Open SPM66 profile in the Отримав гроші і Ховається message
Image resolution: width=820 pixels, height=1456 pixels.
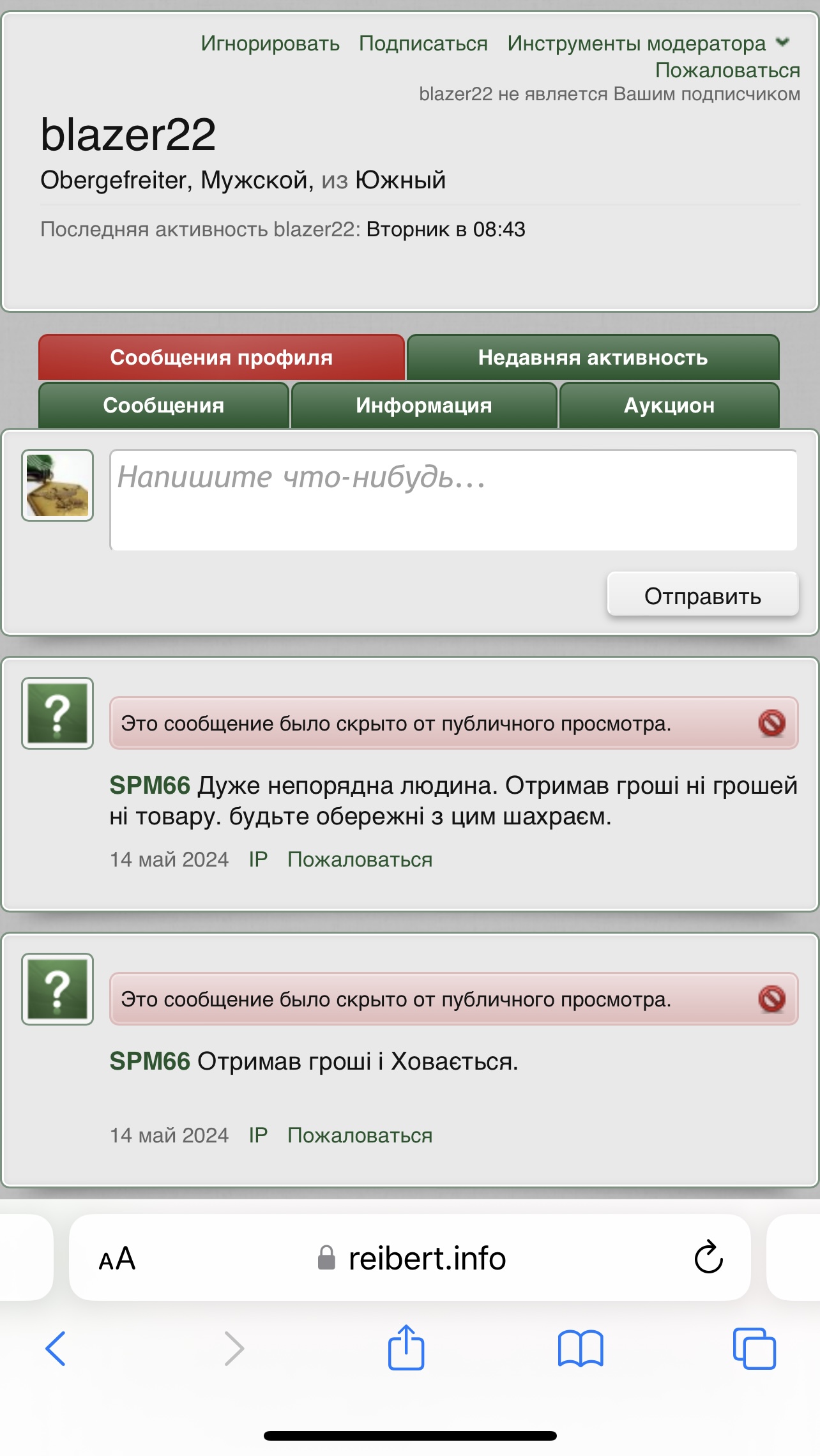150,1061
